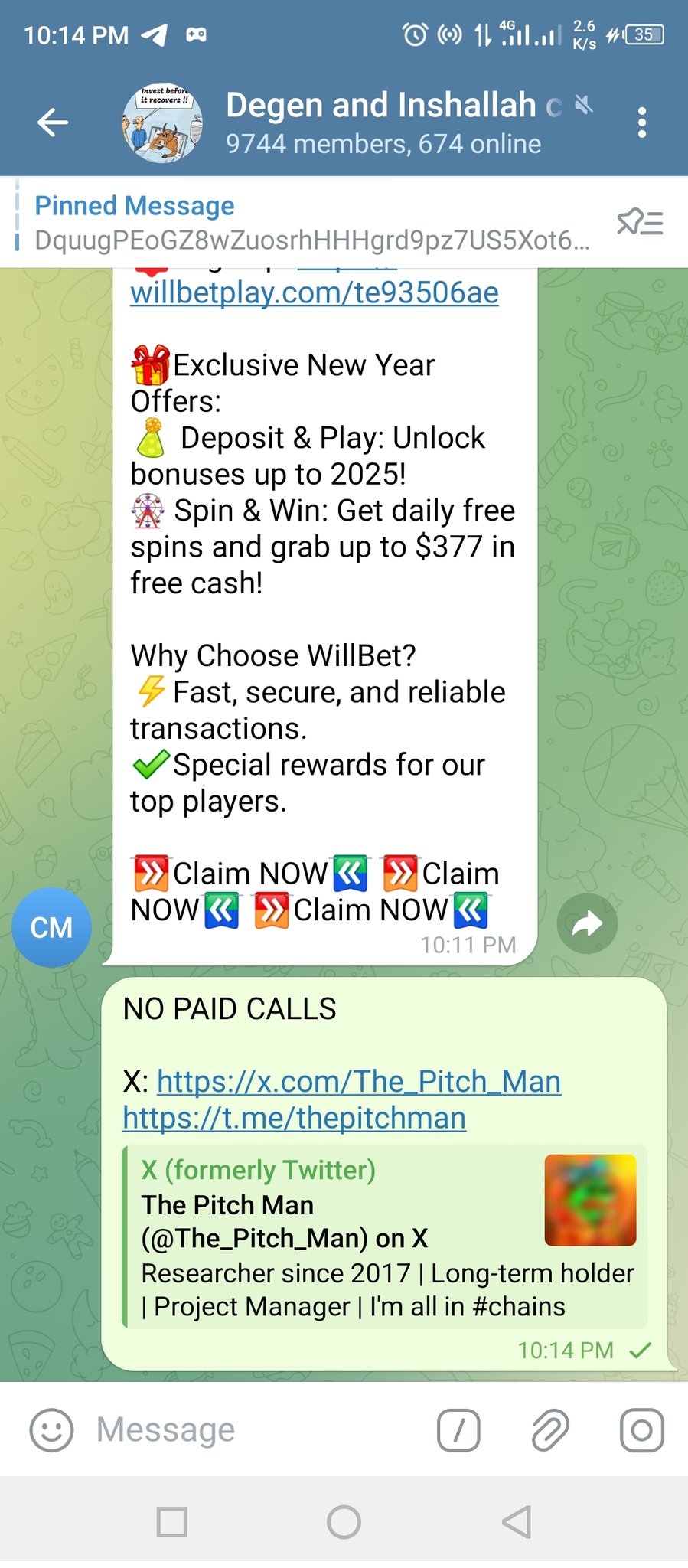This screenshot has width=688, height=1568.
Task: Open the willbetplay.com/te93506ae link
Action: pyautogui.click(x=315, y=292)
